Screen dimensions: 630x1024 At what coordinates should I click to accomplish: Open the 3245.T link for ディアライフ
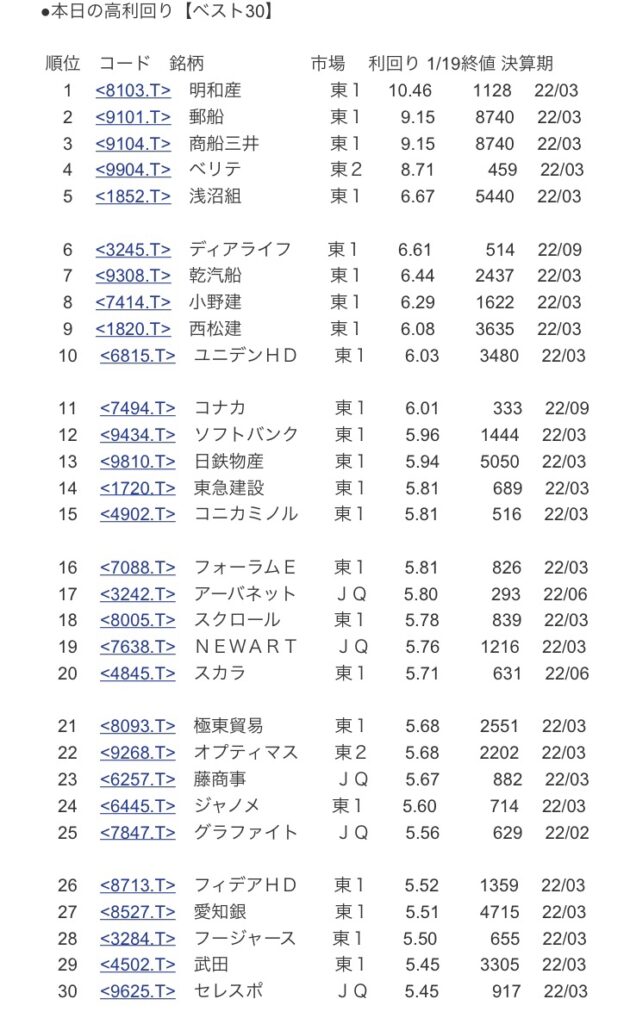(133, 249)
